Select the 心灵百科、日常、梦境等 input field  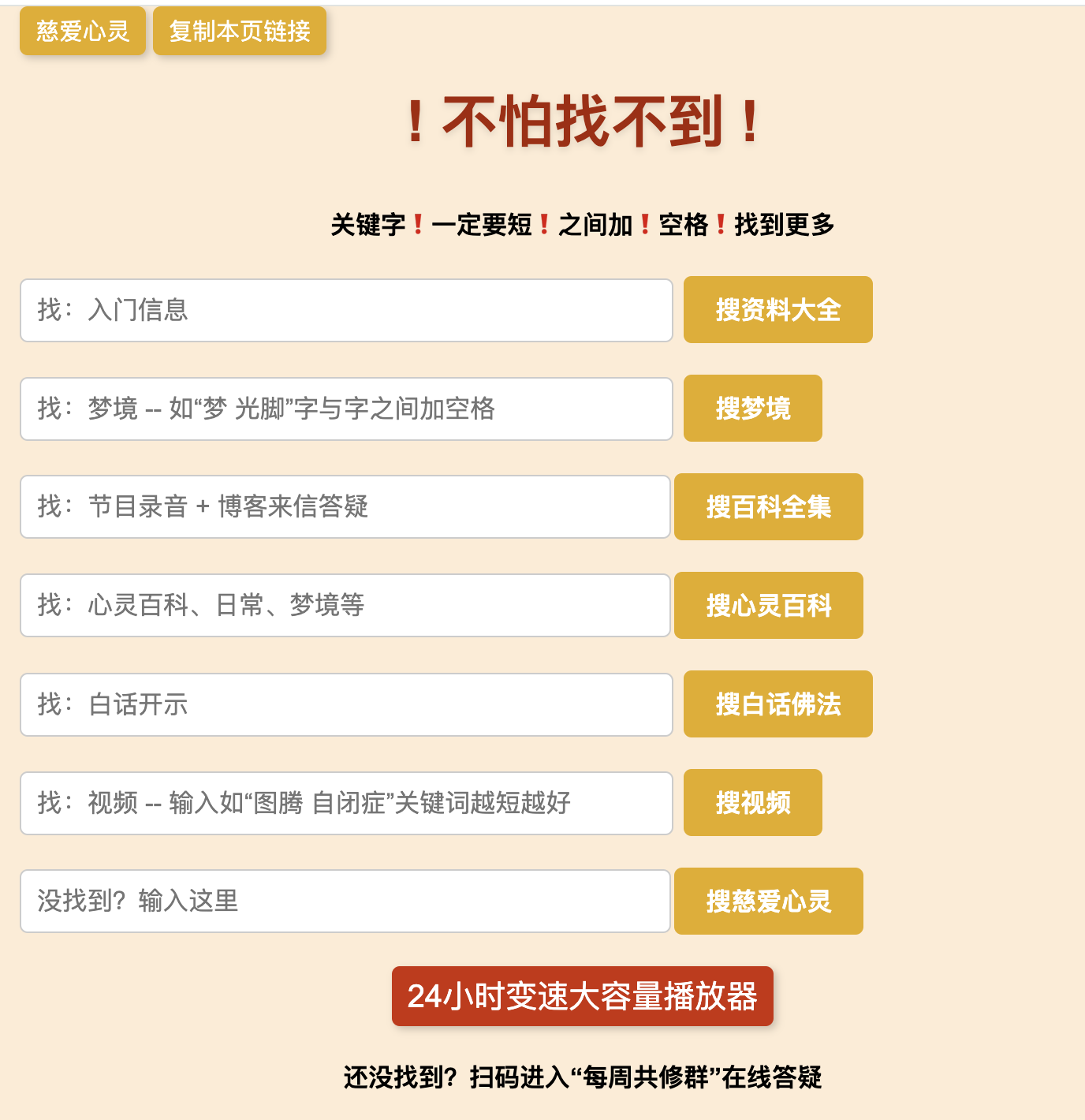(x=345, y=606)
